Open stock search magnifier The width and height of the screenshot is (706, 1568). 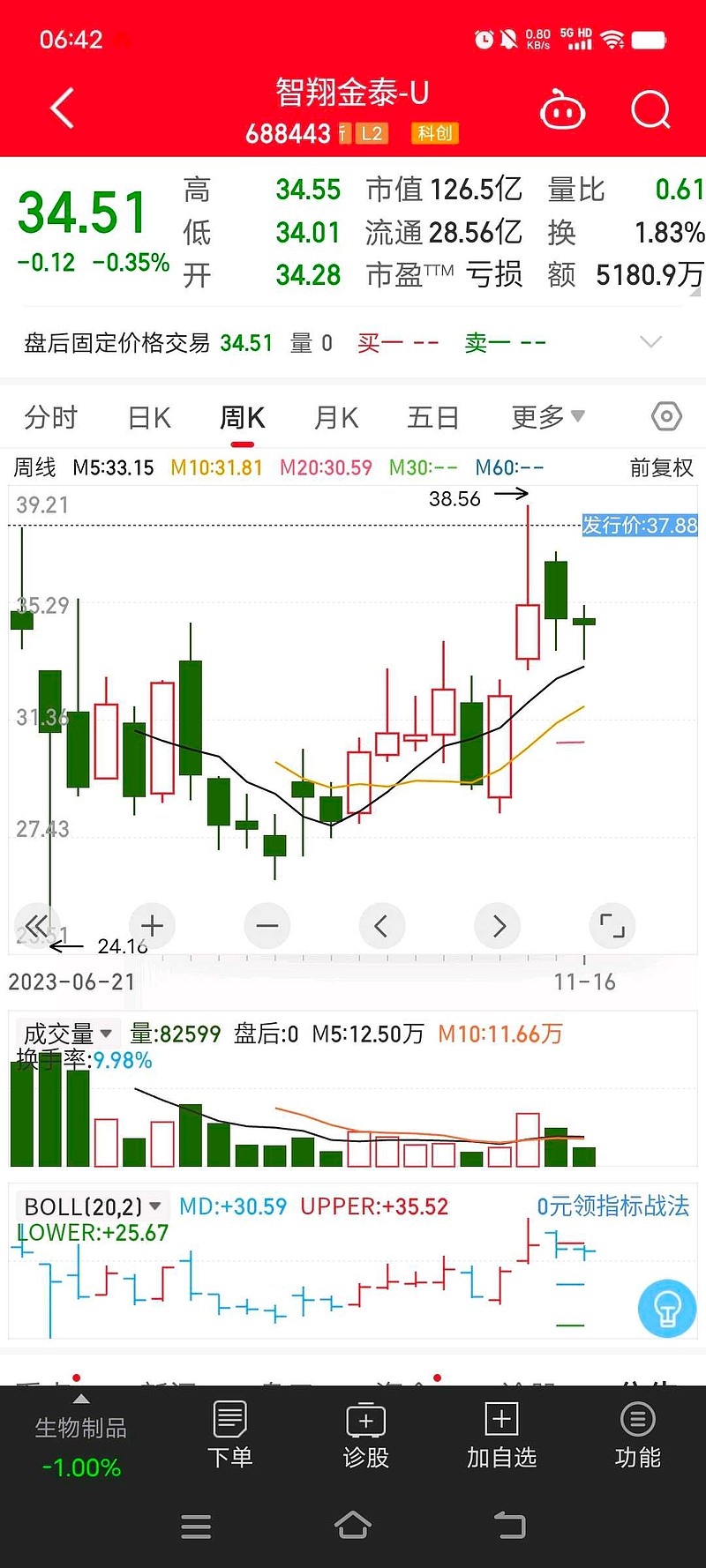[651, 110]
